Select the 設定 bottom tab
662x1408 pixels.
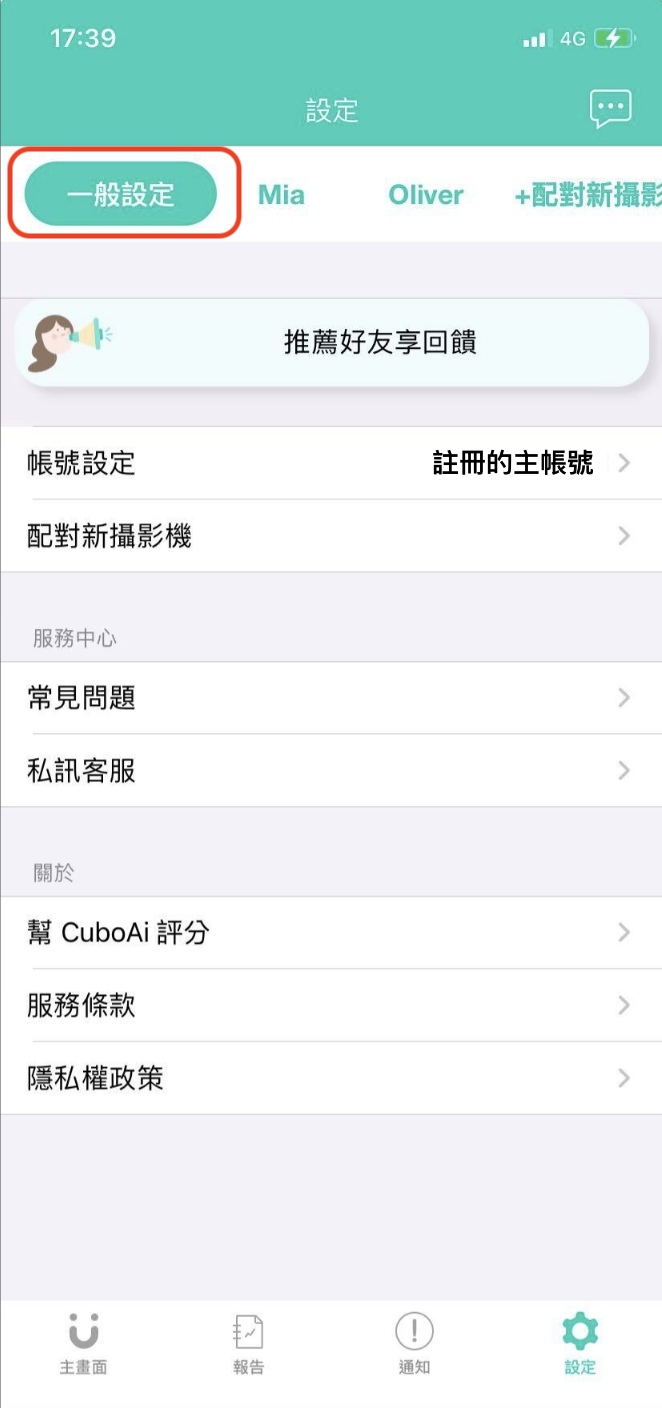(x=580, y=1345)
